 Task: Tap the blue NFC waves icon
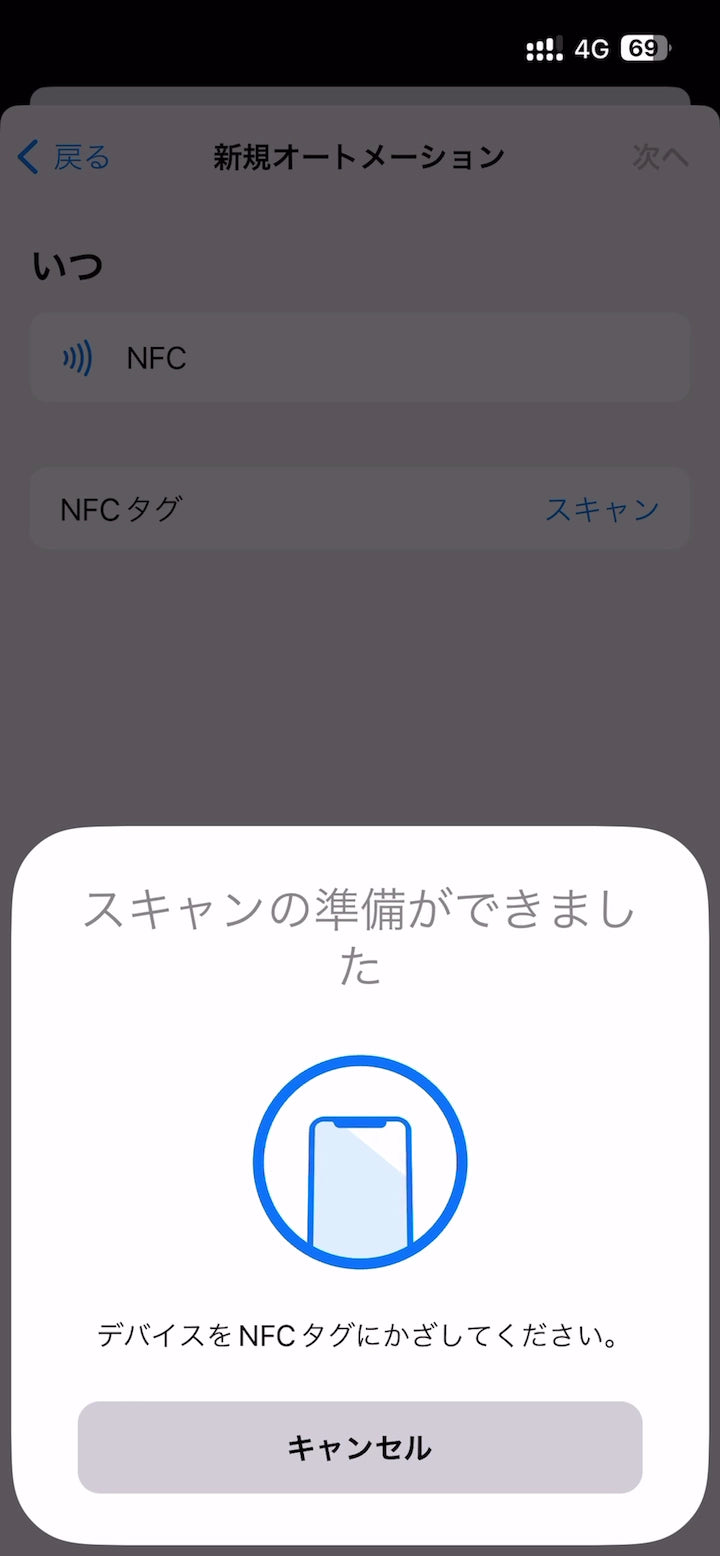[78, 357]
